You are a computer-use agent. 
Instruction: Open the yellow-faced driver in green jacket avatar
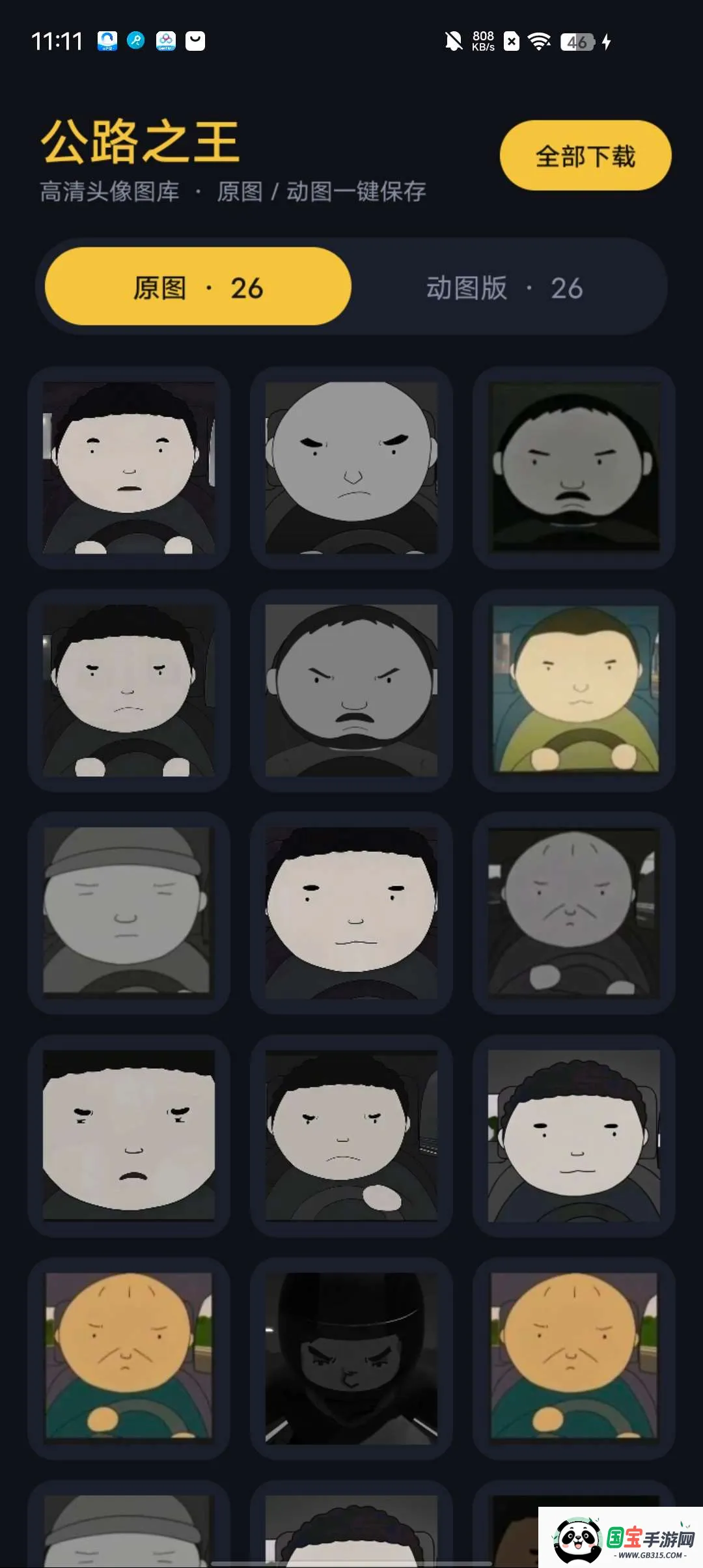pos(573,690)
